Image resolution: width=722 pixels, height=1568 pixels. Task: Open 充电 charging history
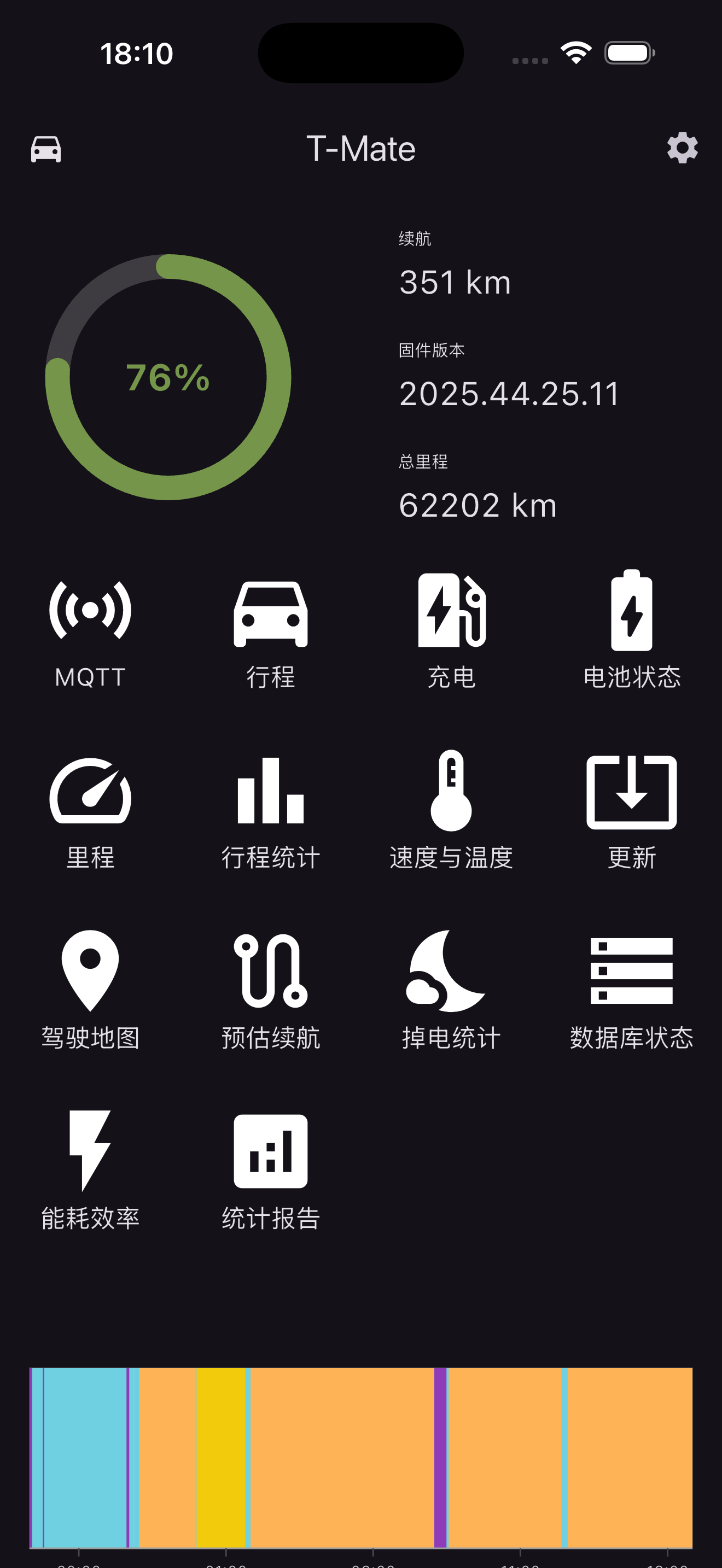click(451, 630)
